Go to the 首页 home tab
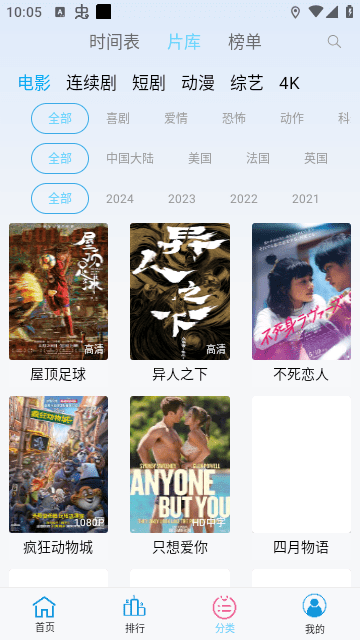360x640 pixels. (44, 614)
